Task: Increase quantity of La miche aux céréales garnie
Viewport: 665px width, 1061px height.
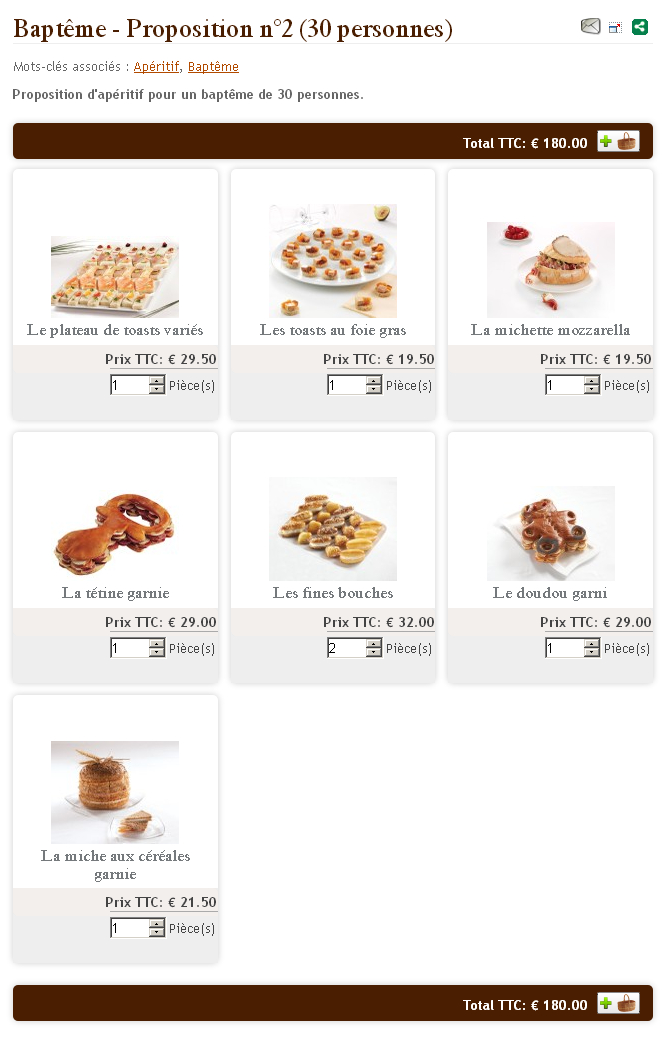Action: click(x=157, y=923)
